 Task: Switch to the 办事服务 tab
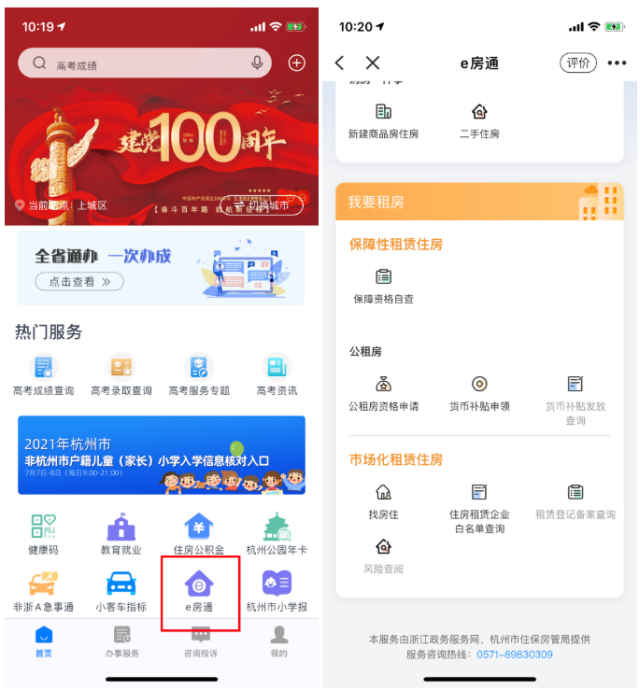point(121,641)
